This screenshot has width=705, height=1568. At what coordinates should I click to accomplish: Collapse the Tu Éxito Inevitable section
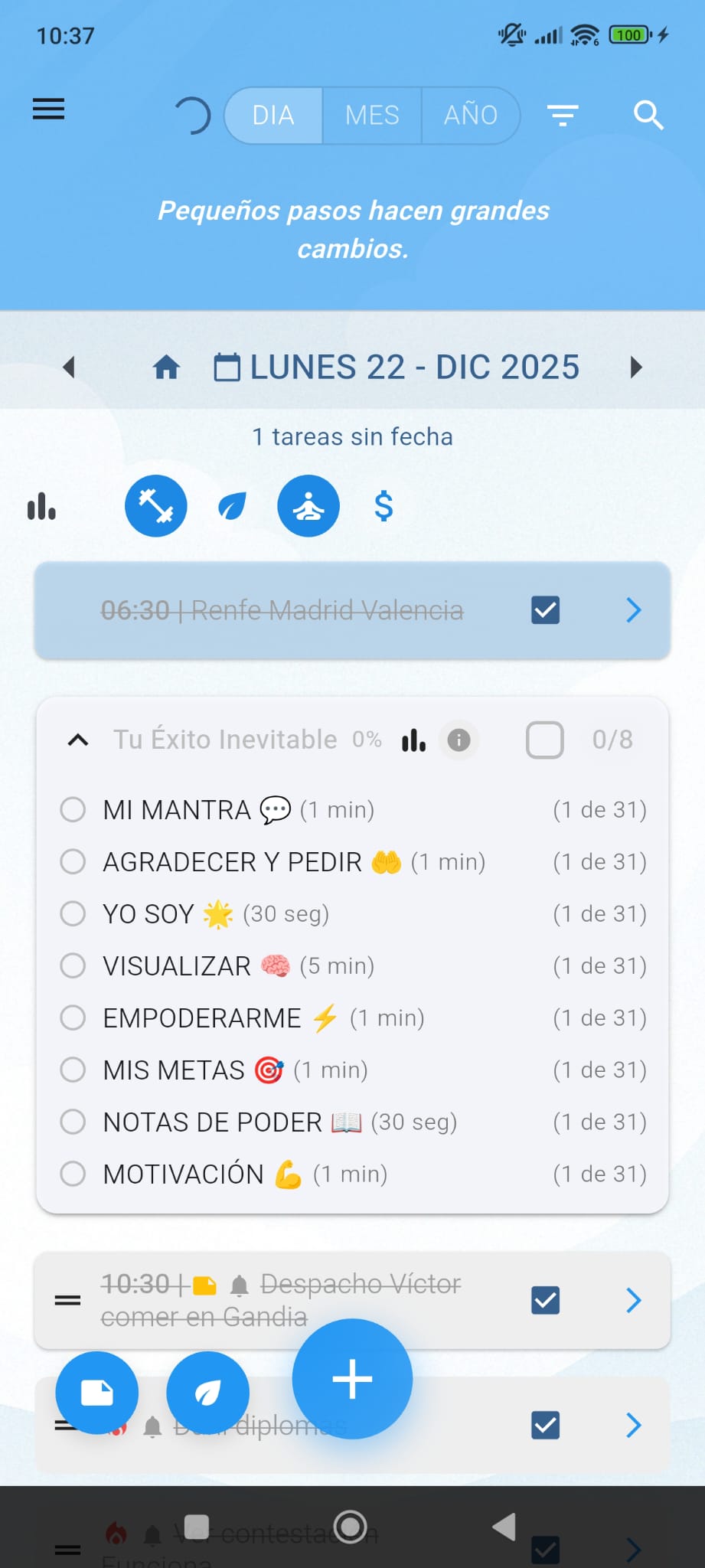78,740
